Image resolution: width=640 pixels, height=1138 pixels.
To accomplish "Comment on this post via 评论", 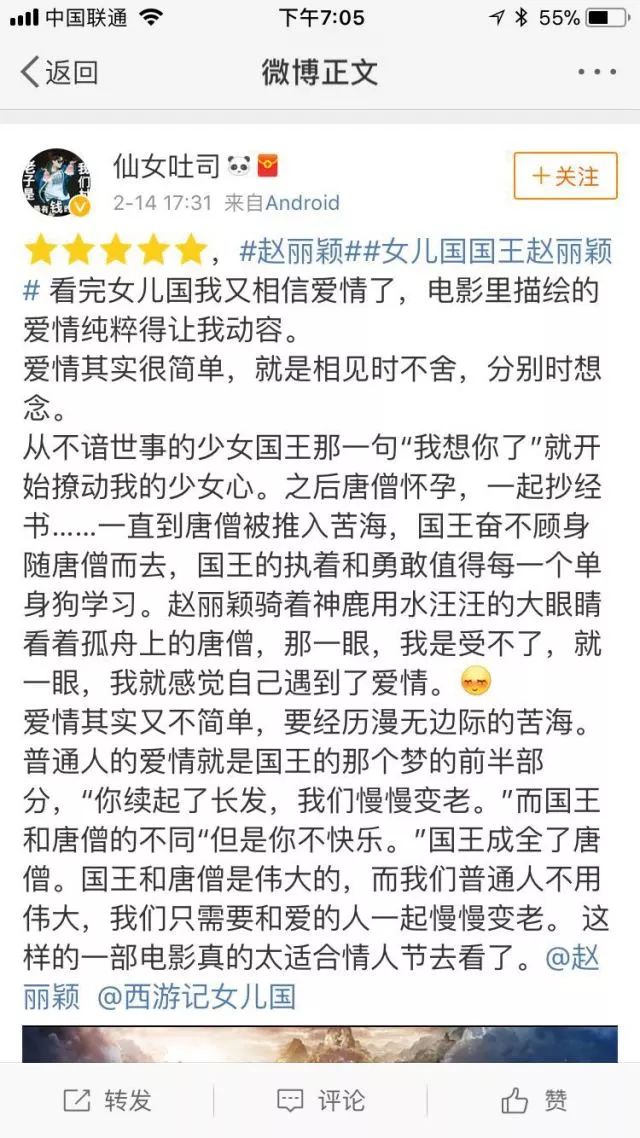I will pos(321,1101).
